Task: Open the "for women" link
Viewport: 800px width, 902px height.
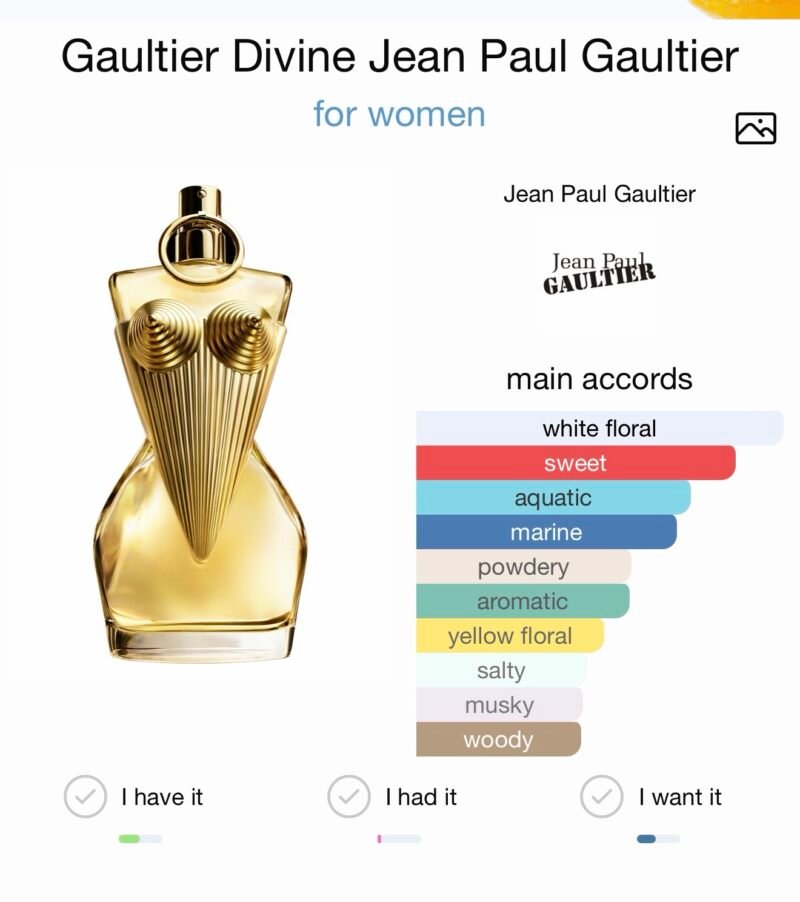Action: [399, 116]
